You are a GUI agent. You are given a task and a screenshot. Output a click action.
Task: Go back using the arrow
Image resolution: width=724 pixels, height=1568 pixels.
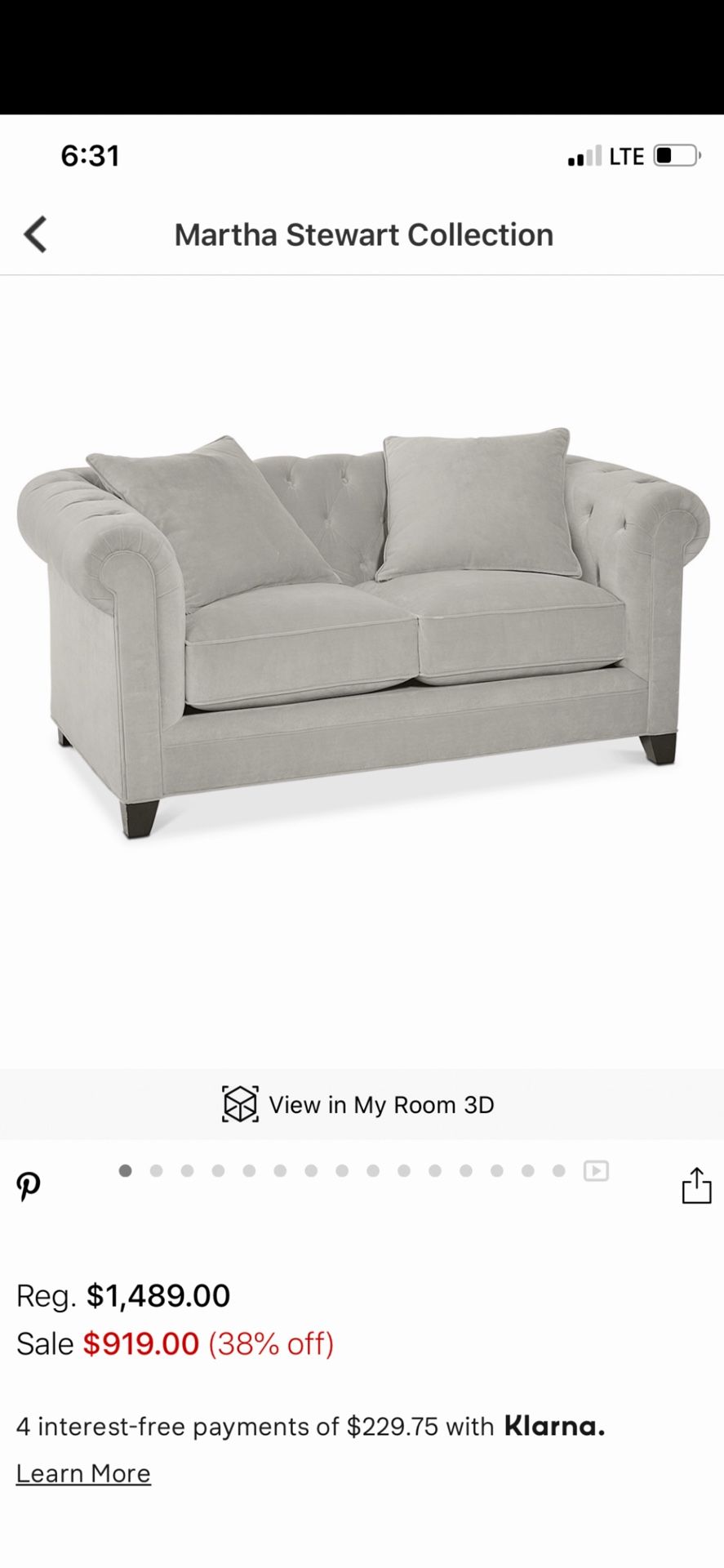(35, 235)
